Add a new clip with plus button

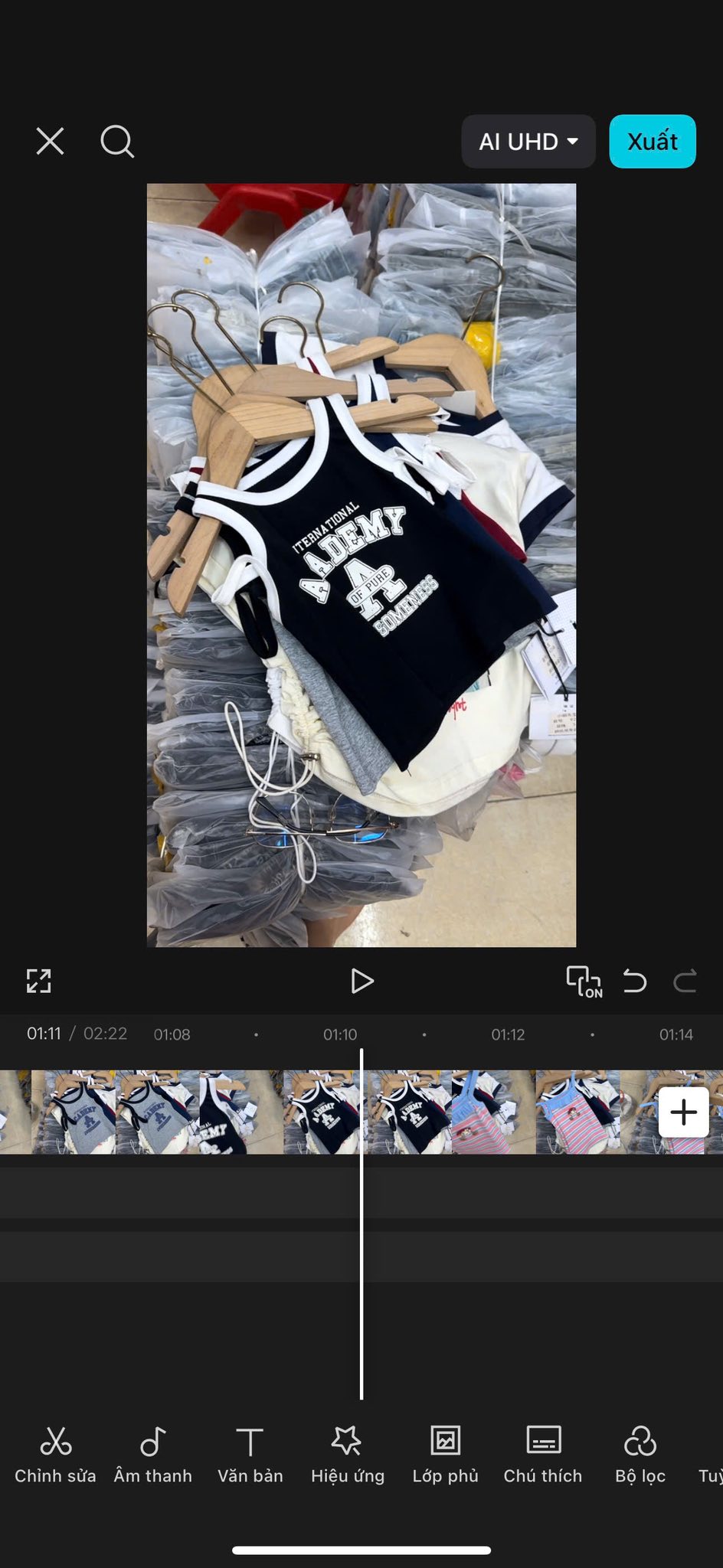pyautogui.click(x=683, y=1112)
